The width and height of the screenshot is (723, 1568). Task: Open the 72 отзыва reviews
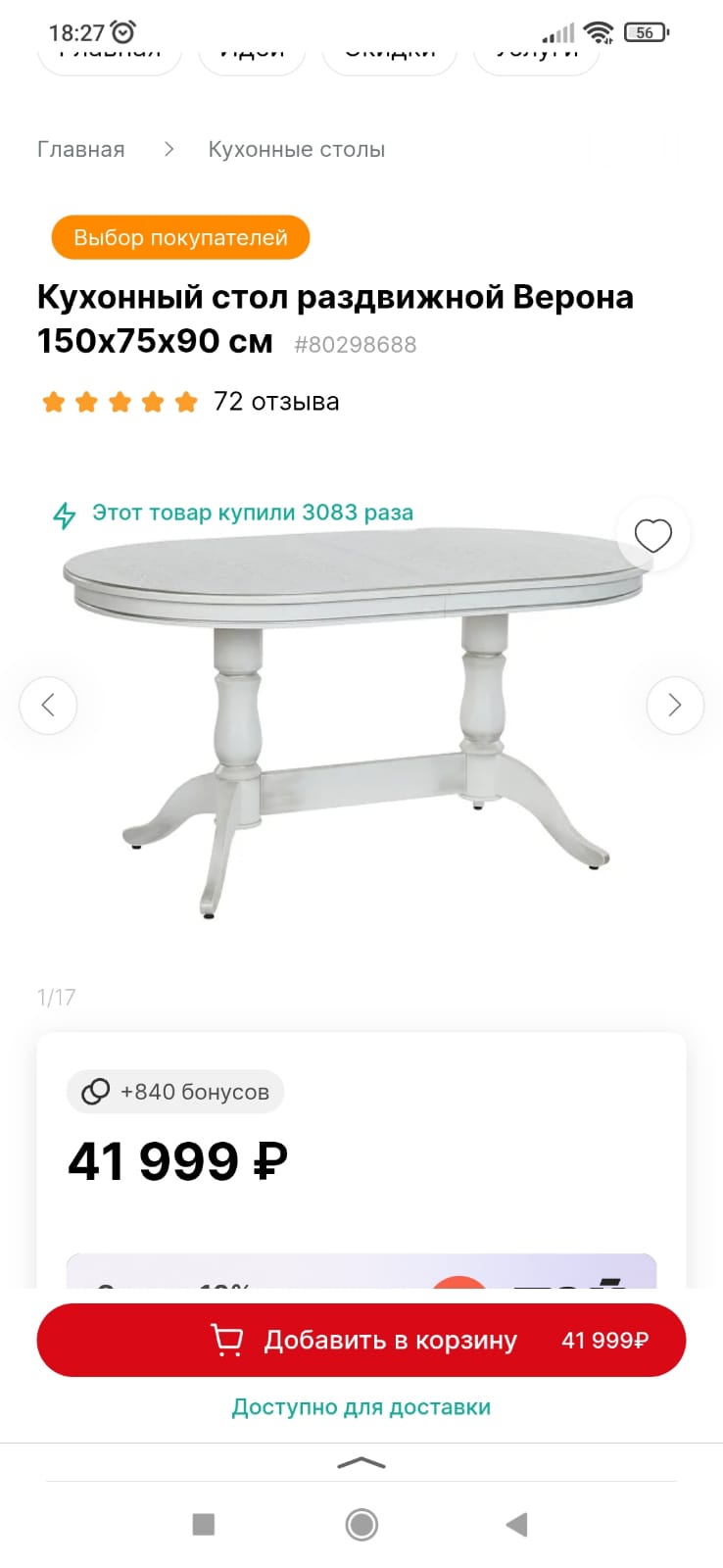pyautogui.click(x=275, y=402)
